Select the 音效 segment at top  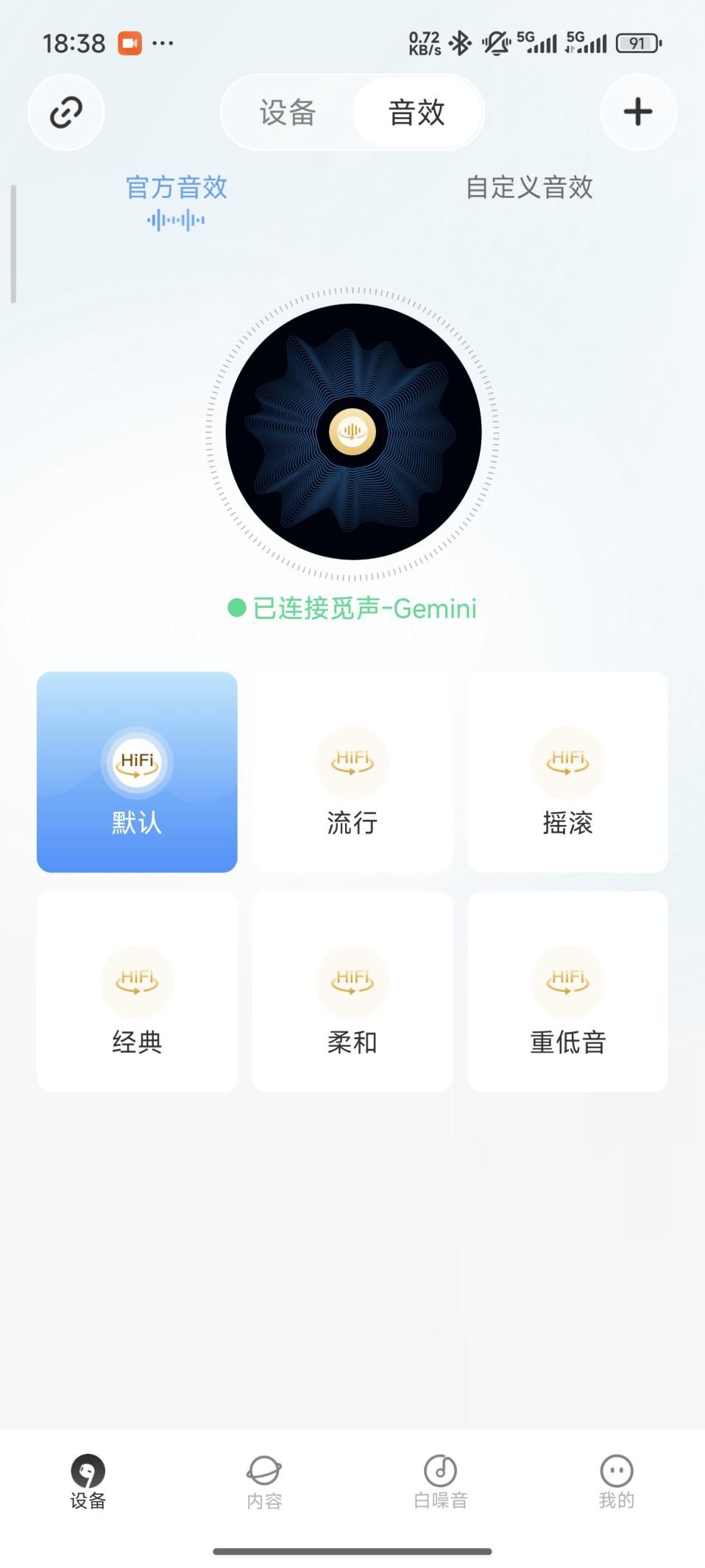(417, 113)
